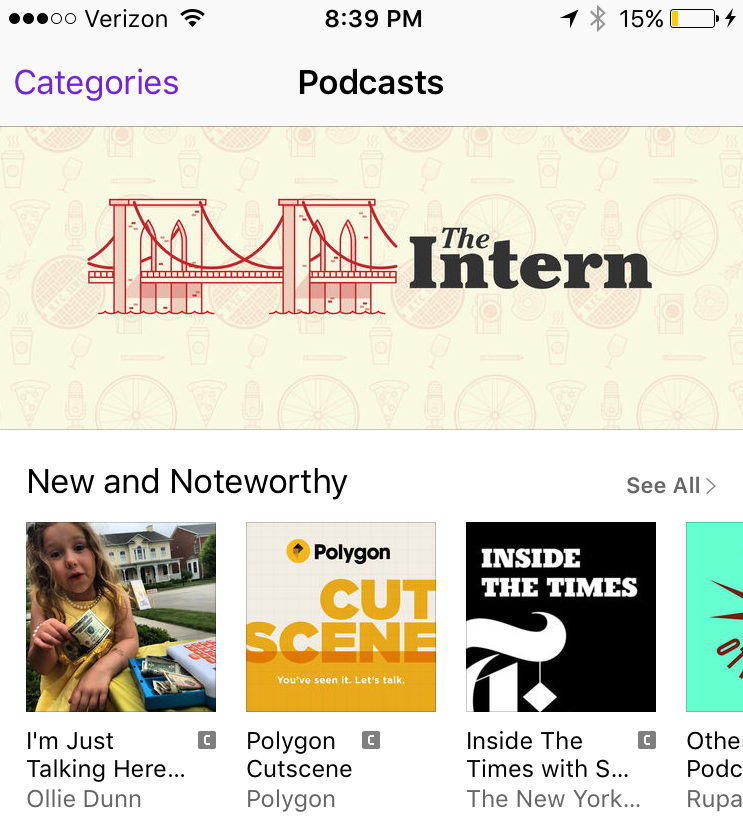Open the partially visible teal podcast tile
This screenshot has width=743, height=837.
click(714, 616)
